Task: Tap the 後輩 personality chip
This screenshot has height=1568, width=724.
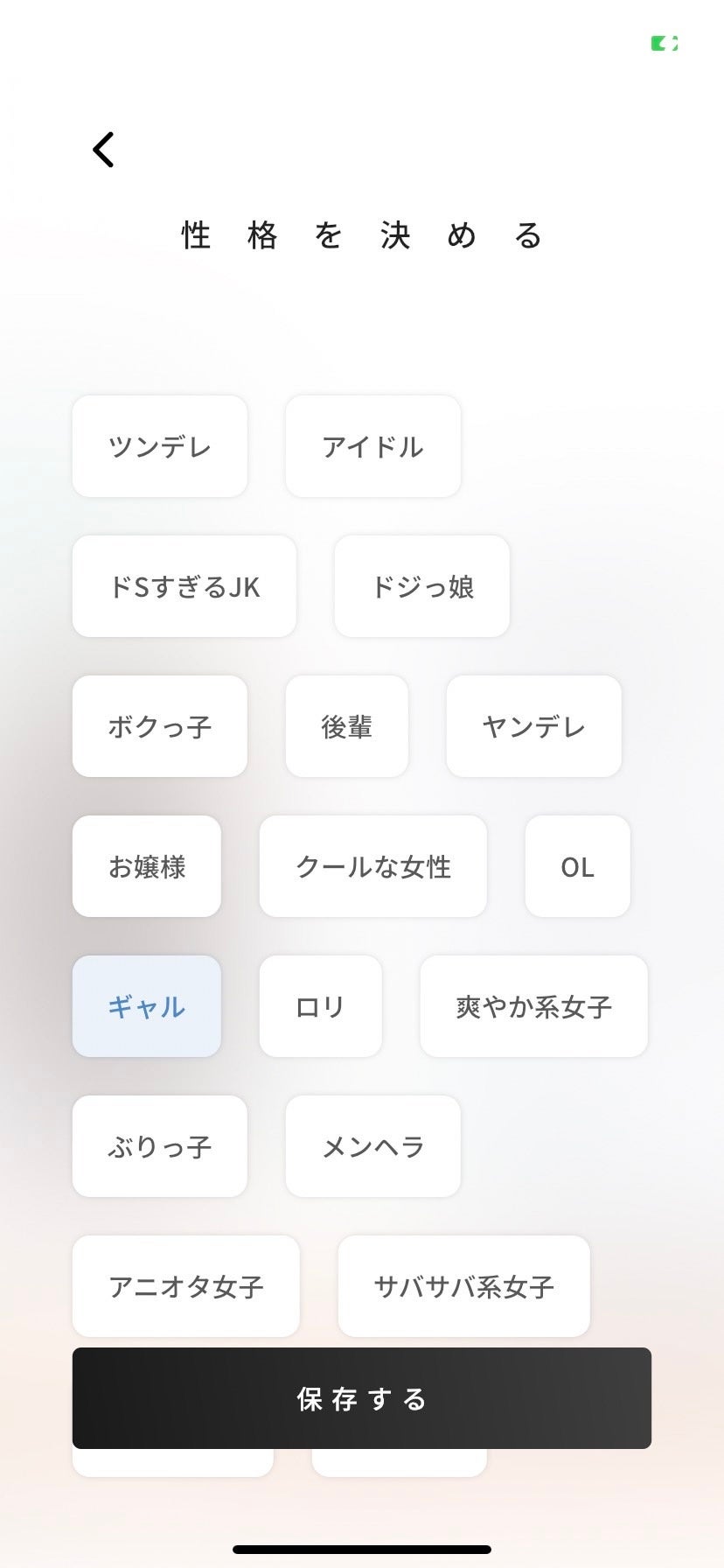Action: click(347, 726)
